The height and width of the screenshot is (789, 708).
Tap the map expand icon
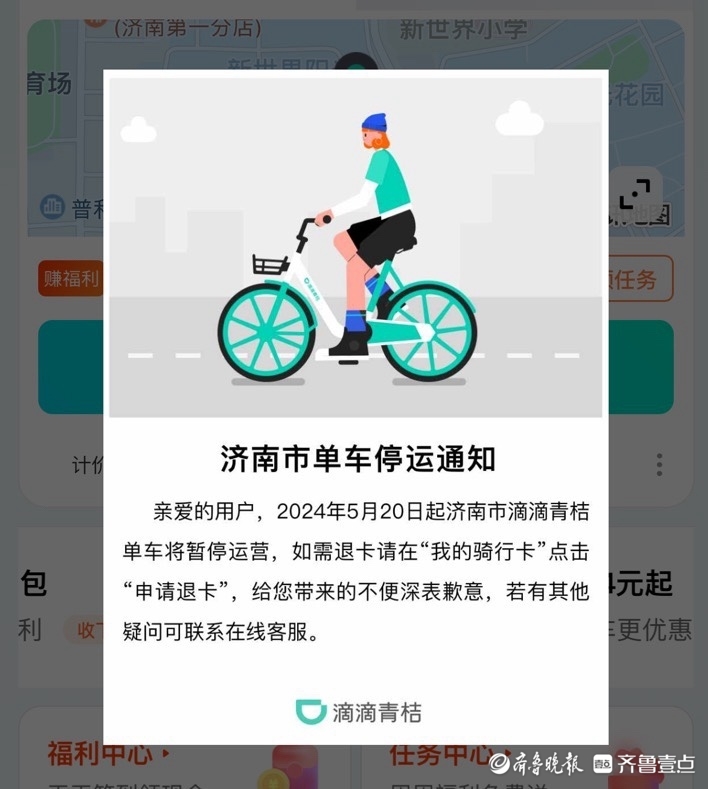[634, 194]
